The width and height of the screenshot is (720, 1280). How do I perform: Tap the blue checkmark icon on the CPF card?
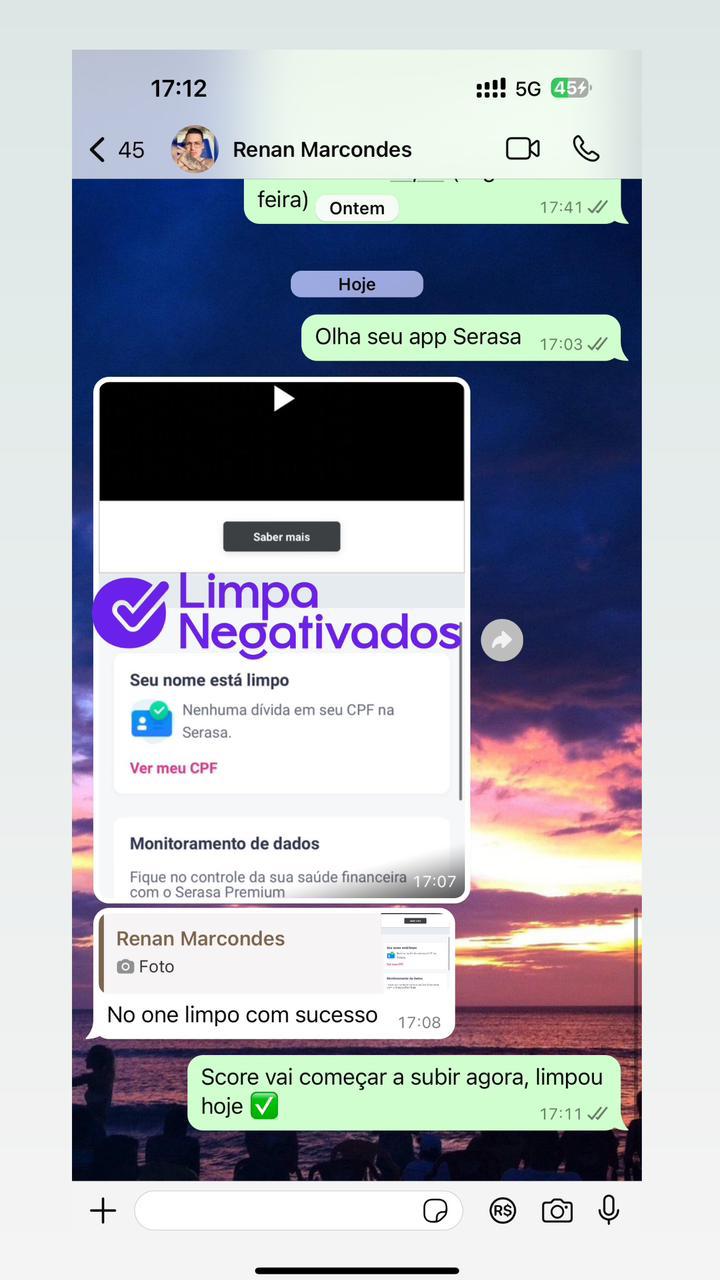coord(152,719)
